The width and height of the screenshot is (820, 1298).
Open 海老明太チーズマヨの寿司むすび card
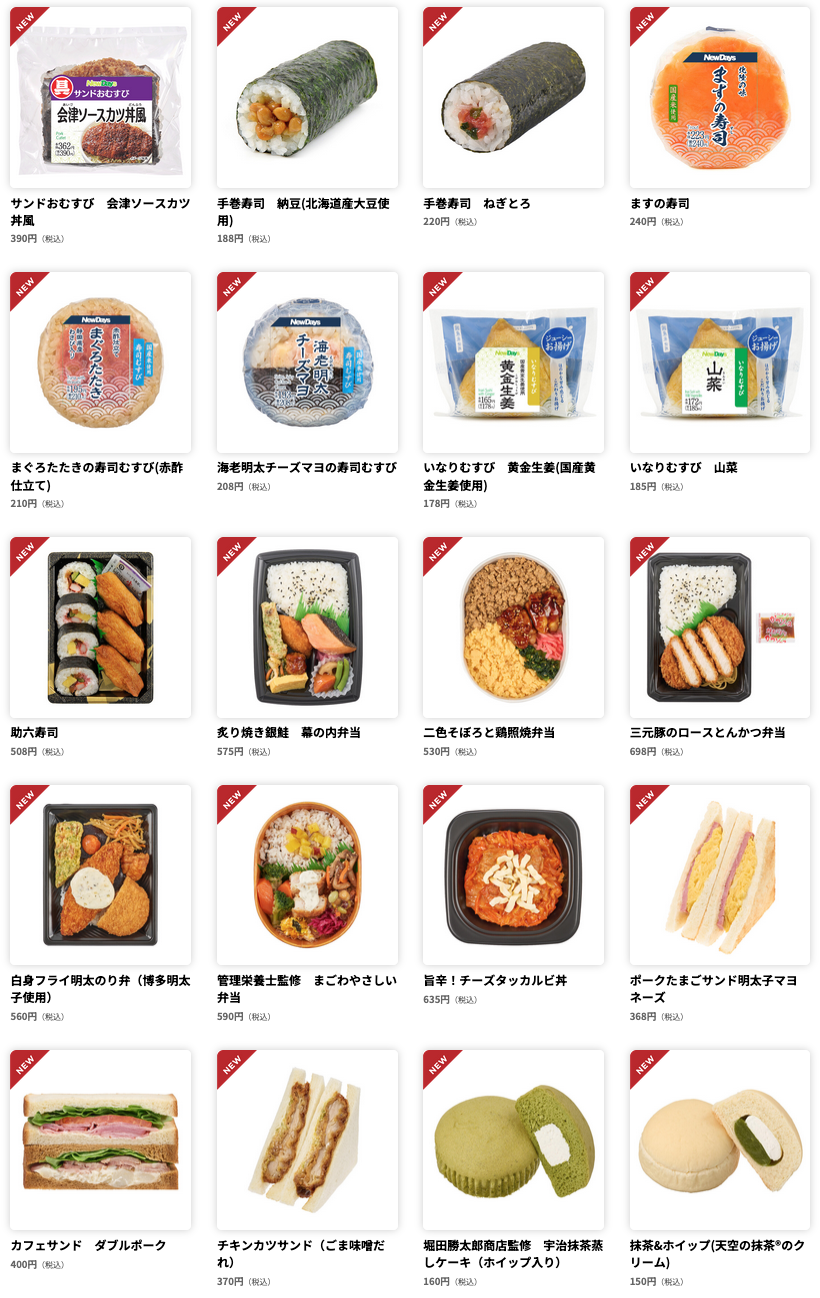pyautogui.click(x=307, y=362)
